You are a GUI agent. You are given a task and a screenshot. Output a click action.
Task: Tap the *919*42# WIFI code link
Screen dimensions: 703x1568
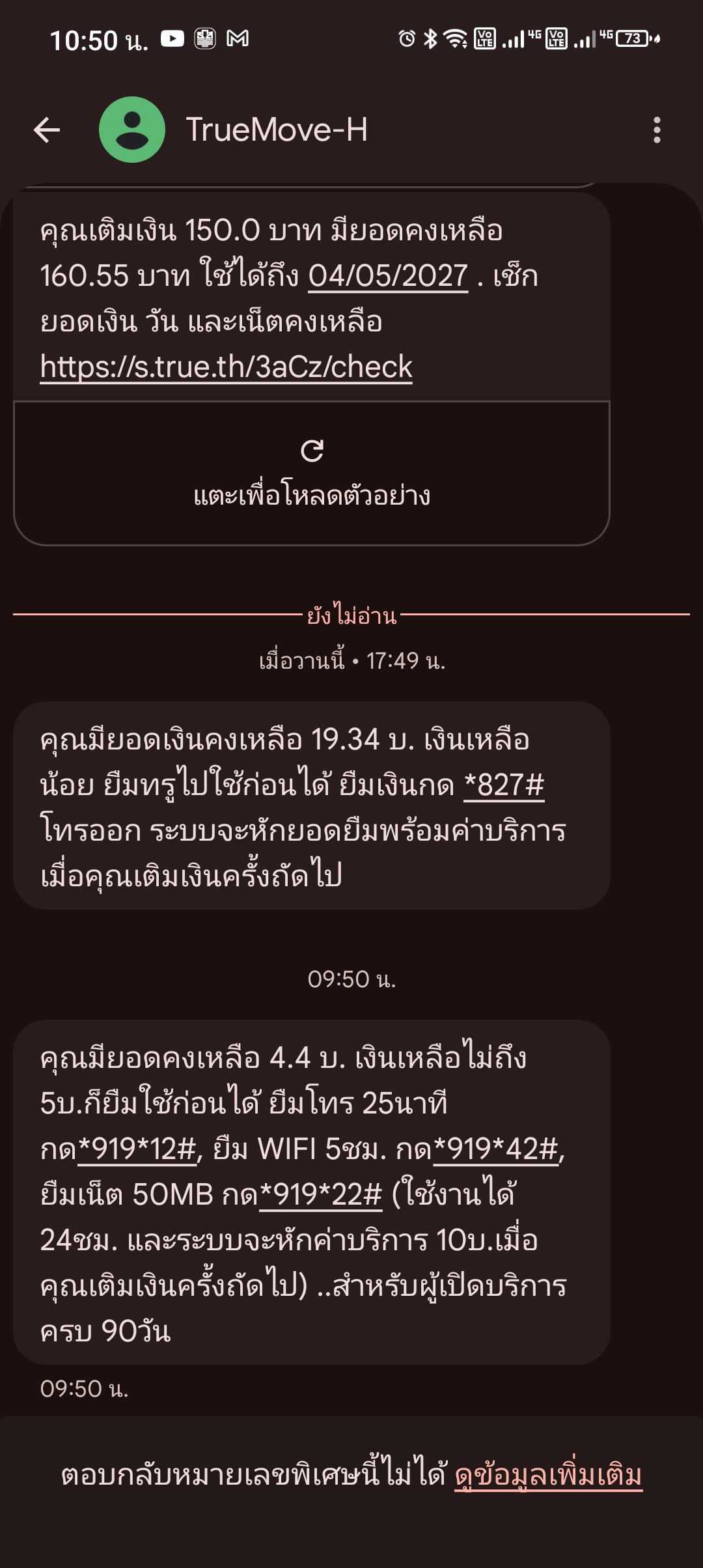(x=495, y=1149)
